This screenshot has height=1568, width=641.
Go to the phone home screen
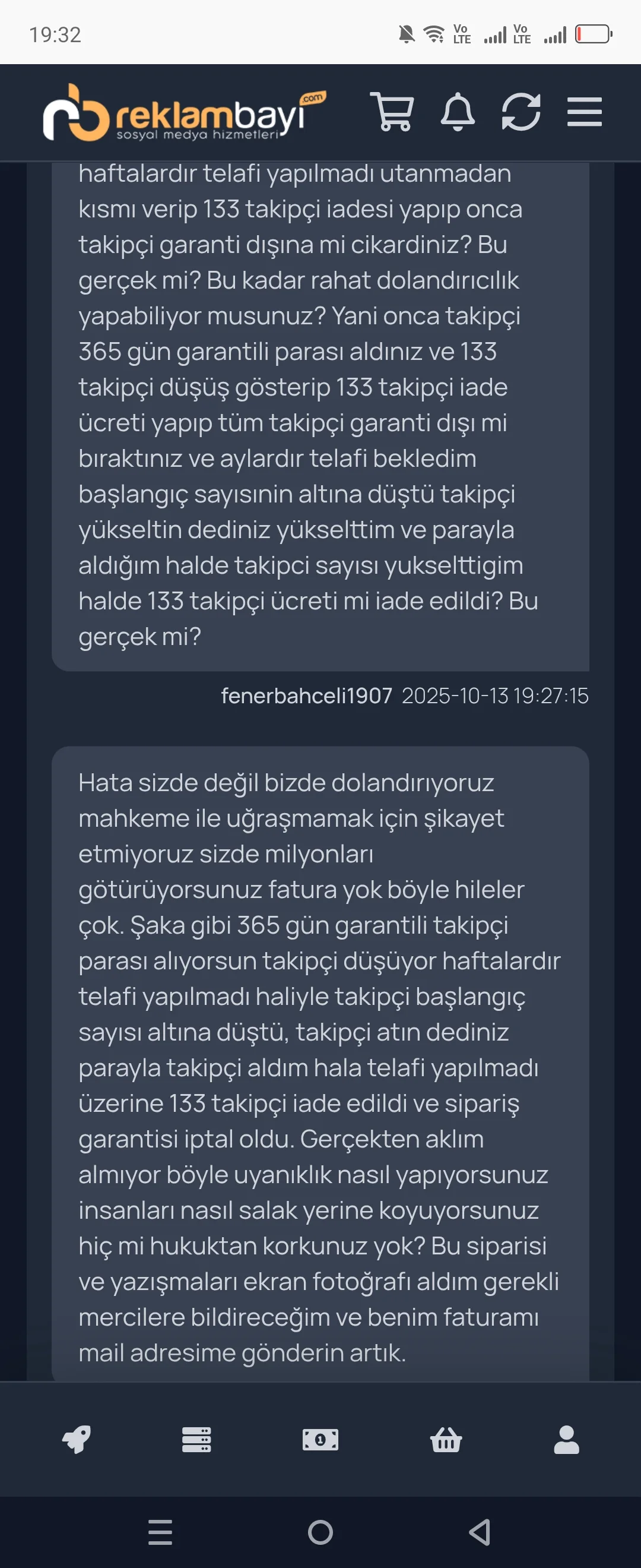coord(320,1532)
